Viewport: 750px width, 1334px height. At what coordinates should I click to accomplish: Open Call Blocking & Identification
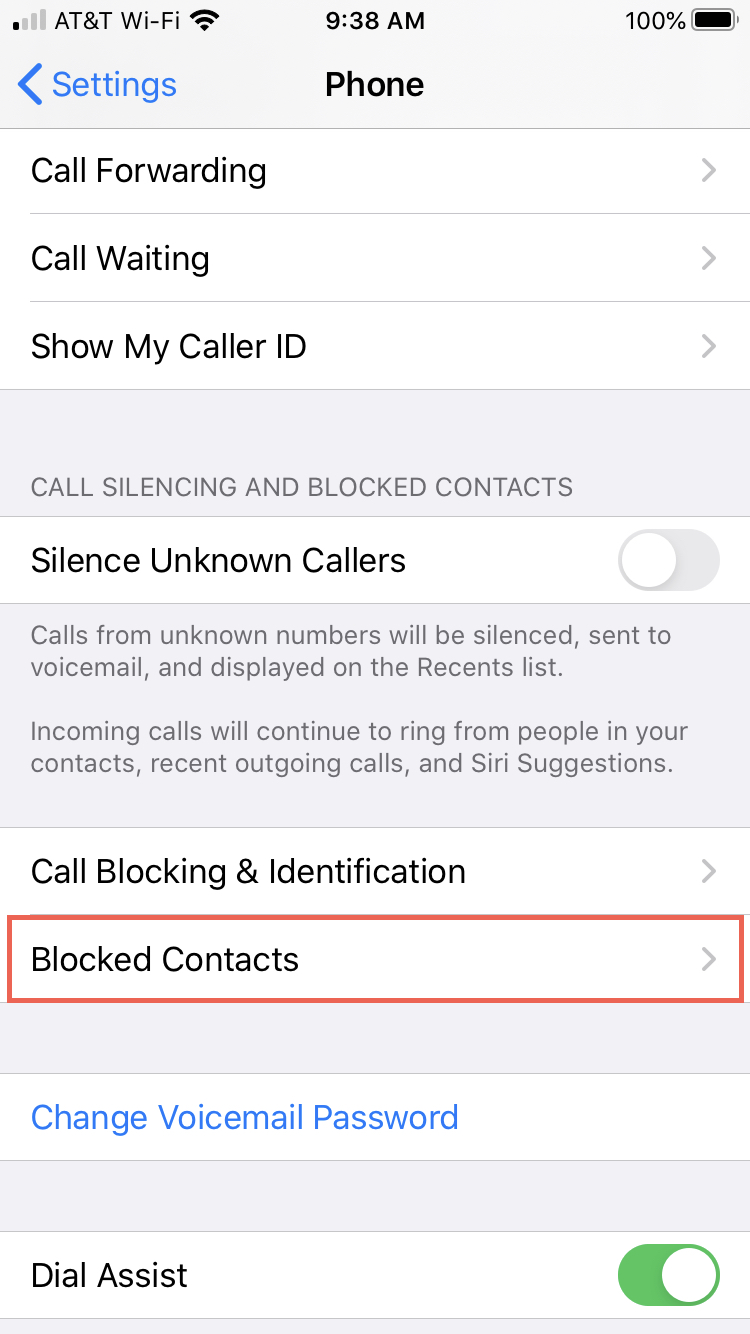[x=375, y=872]
